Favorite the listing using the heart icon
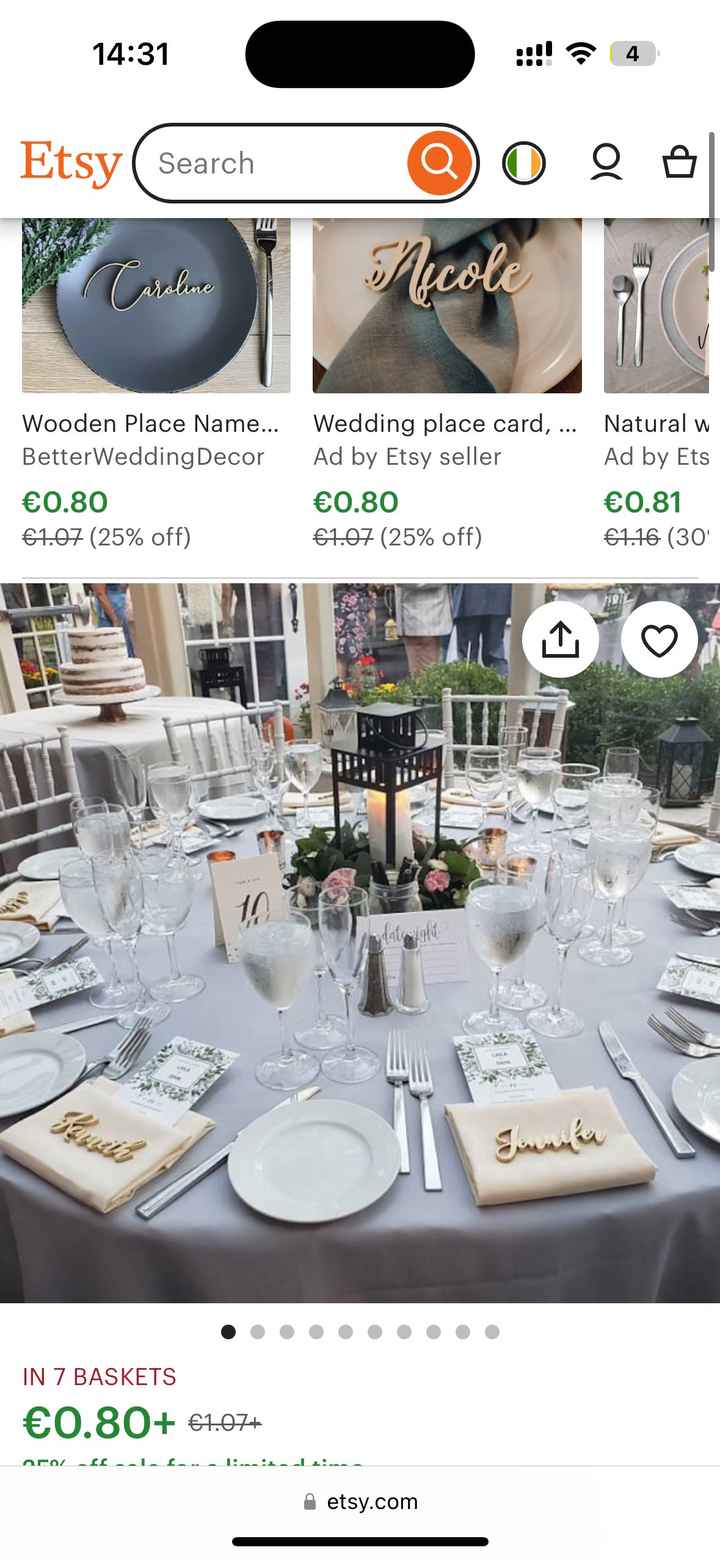This screenshot has height=1560, width=720. tap(659, 639)
